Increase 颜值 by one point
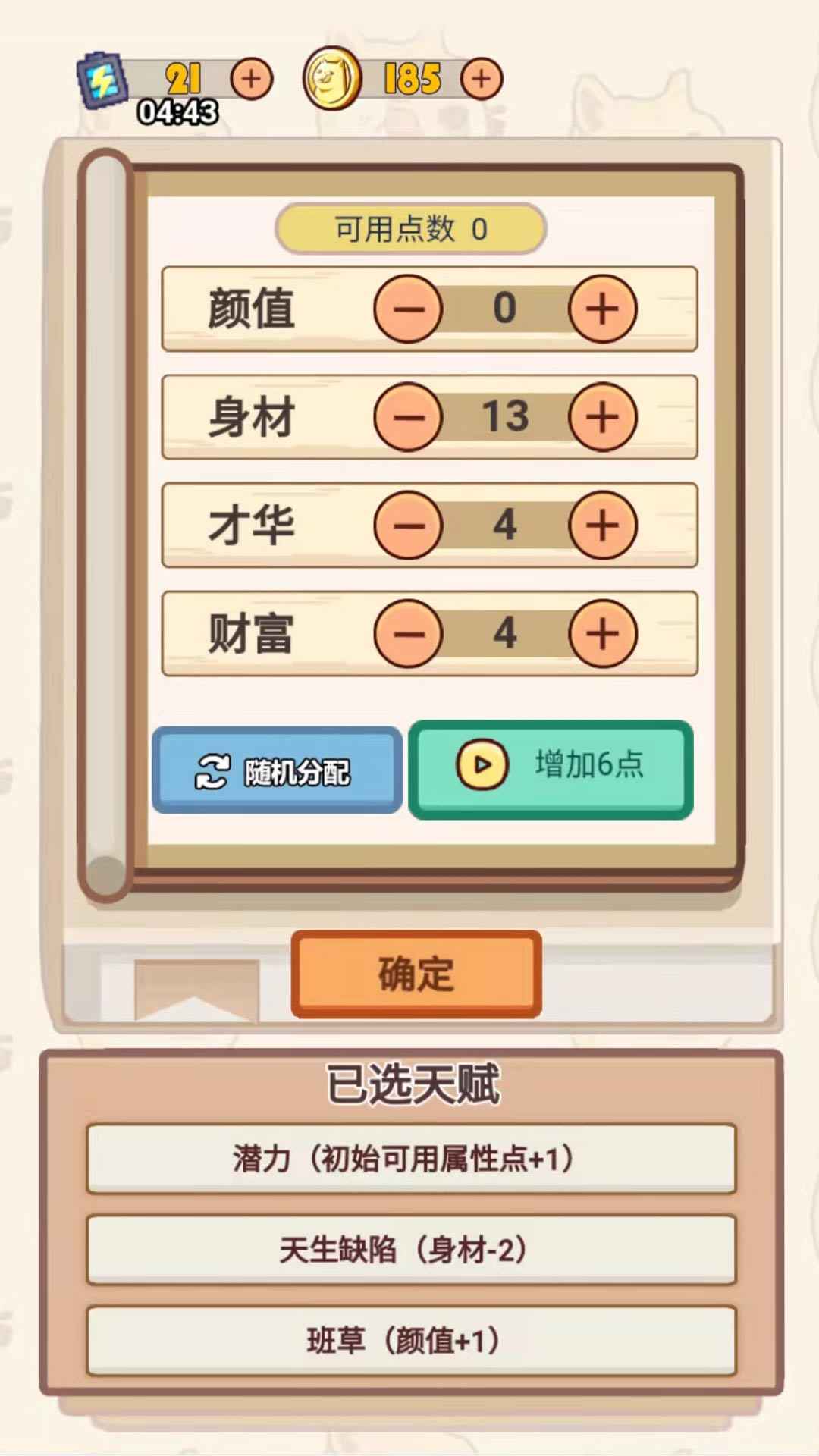 [x=603, y=309]
